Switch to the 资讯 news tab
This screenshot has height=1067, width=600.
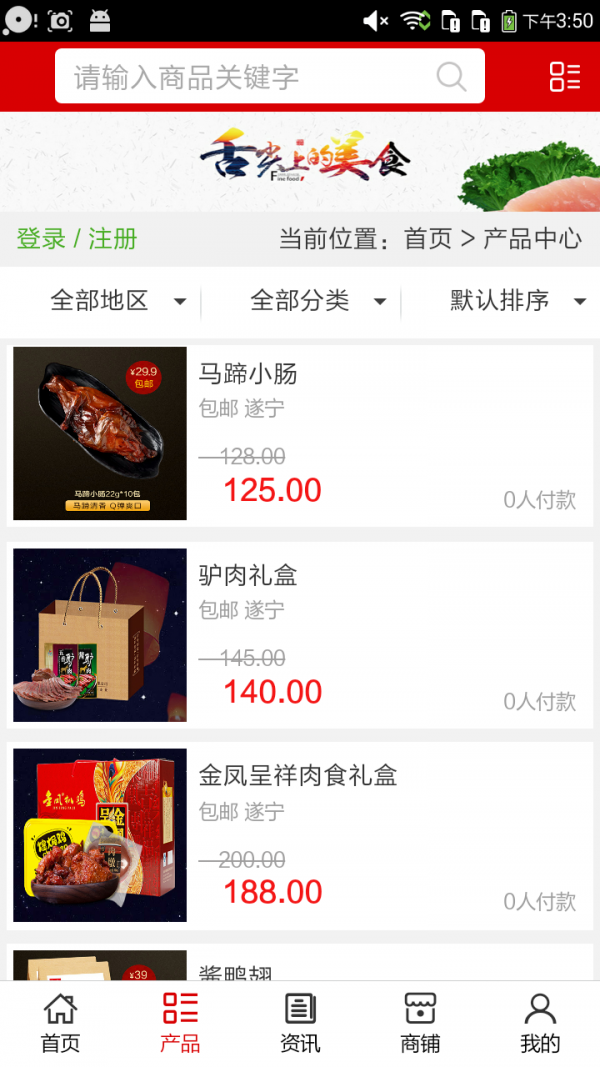[x=300, y=1023]
